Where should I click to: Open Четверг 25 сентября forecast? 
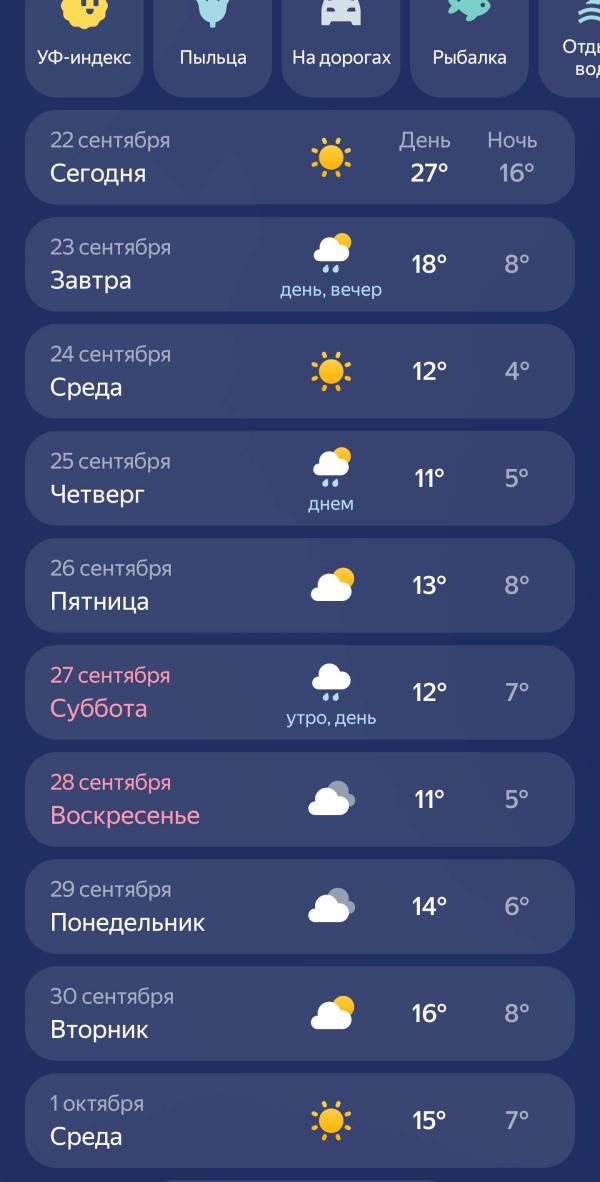click(300, 478)
